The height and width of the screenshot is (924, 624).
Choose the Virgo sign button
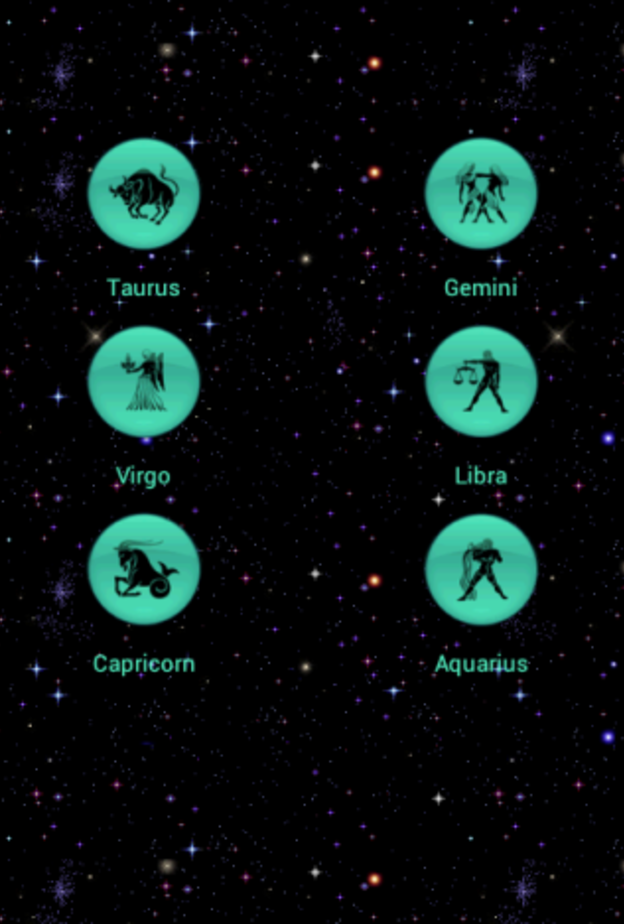pyautogui.click(x=144, y=382)
